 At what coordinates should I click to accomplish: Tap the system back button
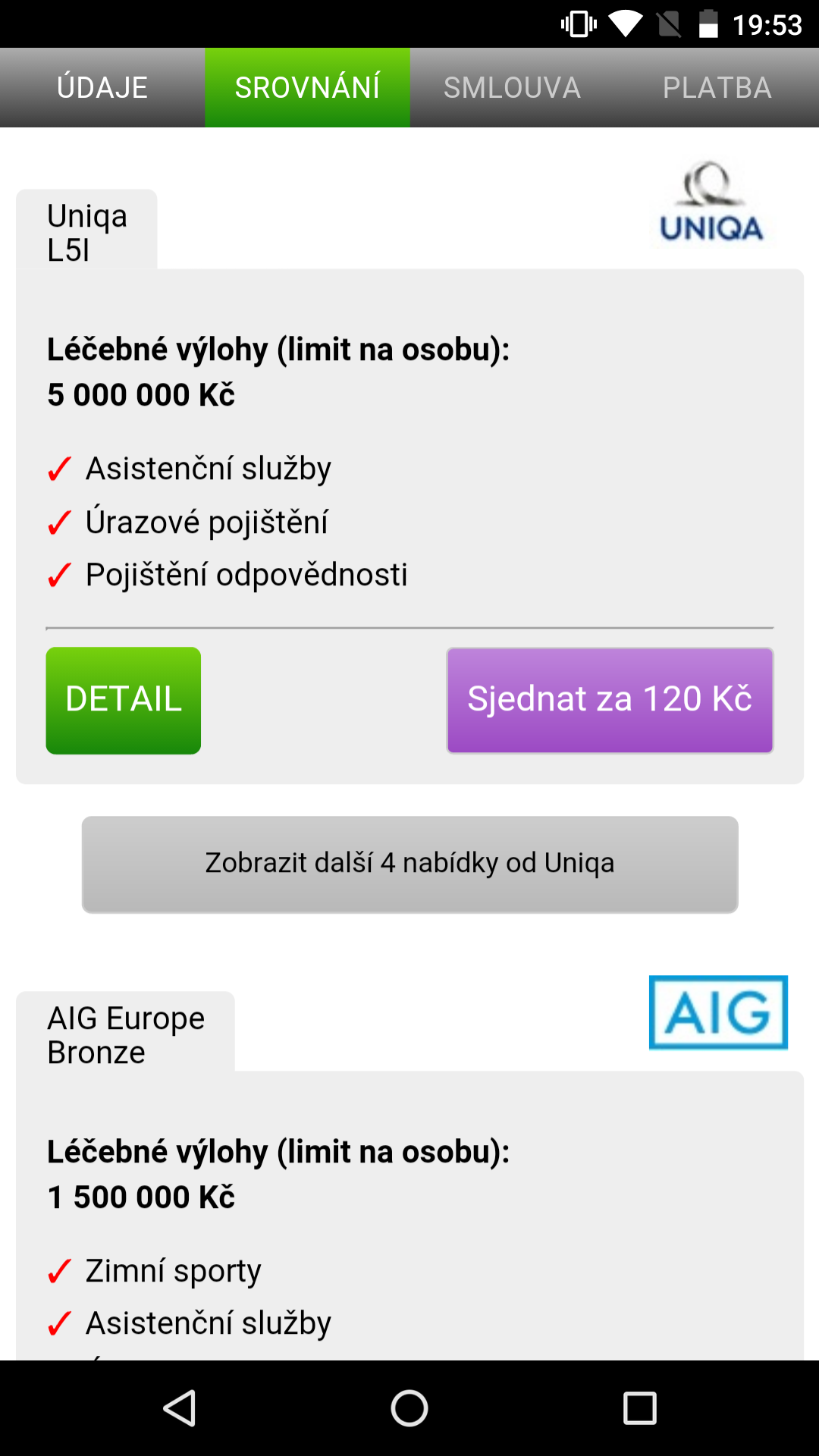(x=180, y=1408)
